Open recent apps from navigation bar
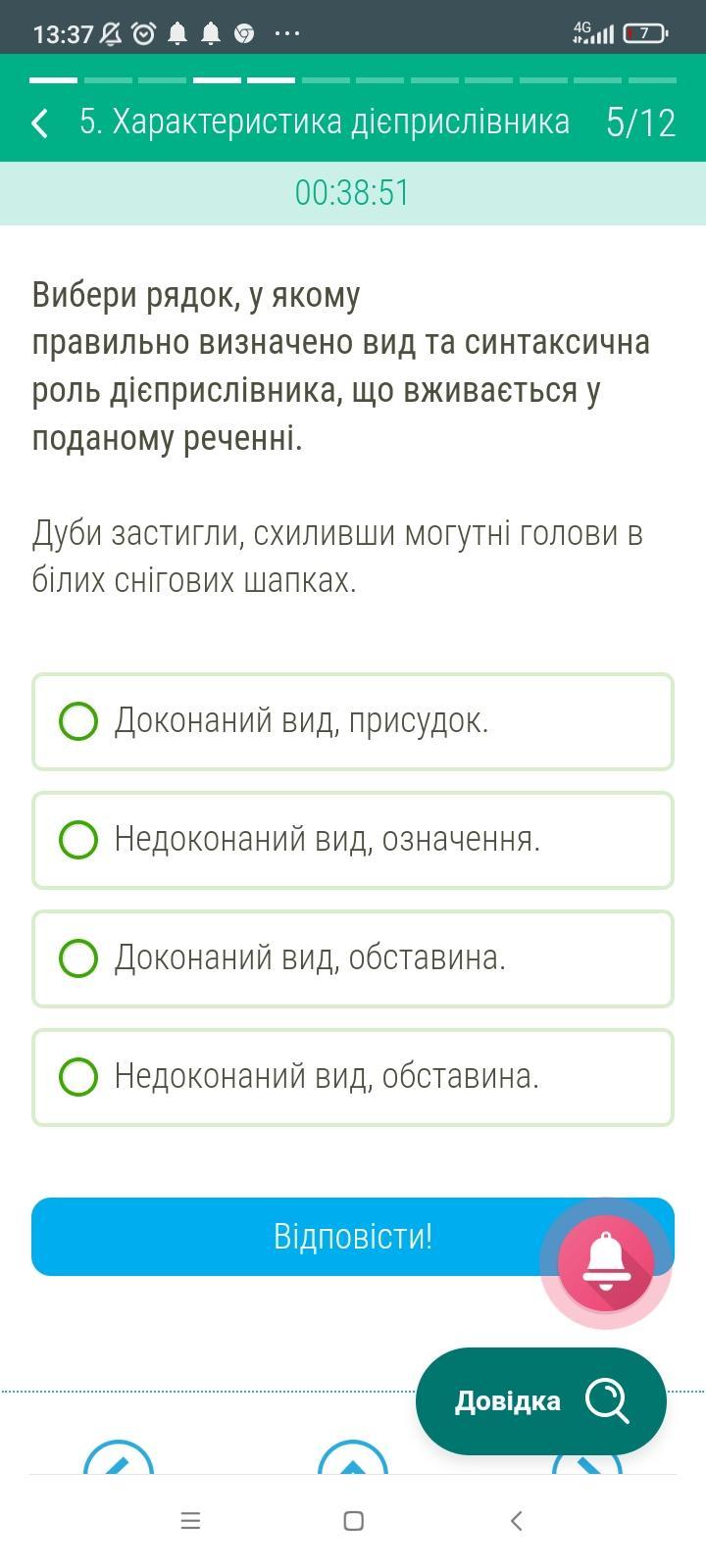The width and height of the screenshot is (706, 1568). (190, 1521)
